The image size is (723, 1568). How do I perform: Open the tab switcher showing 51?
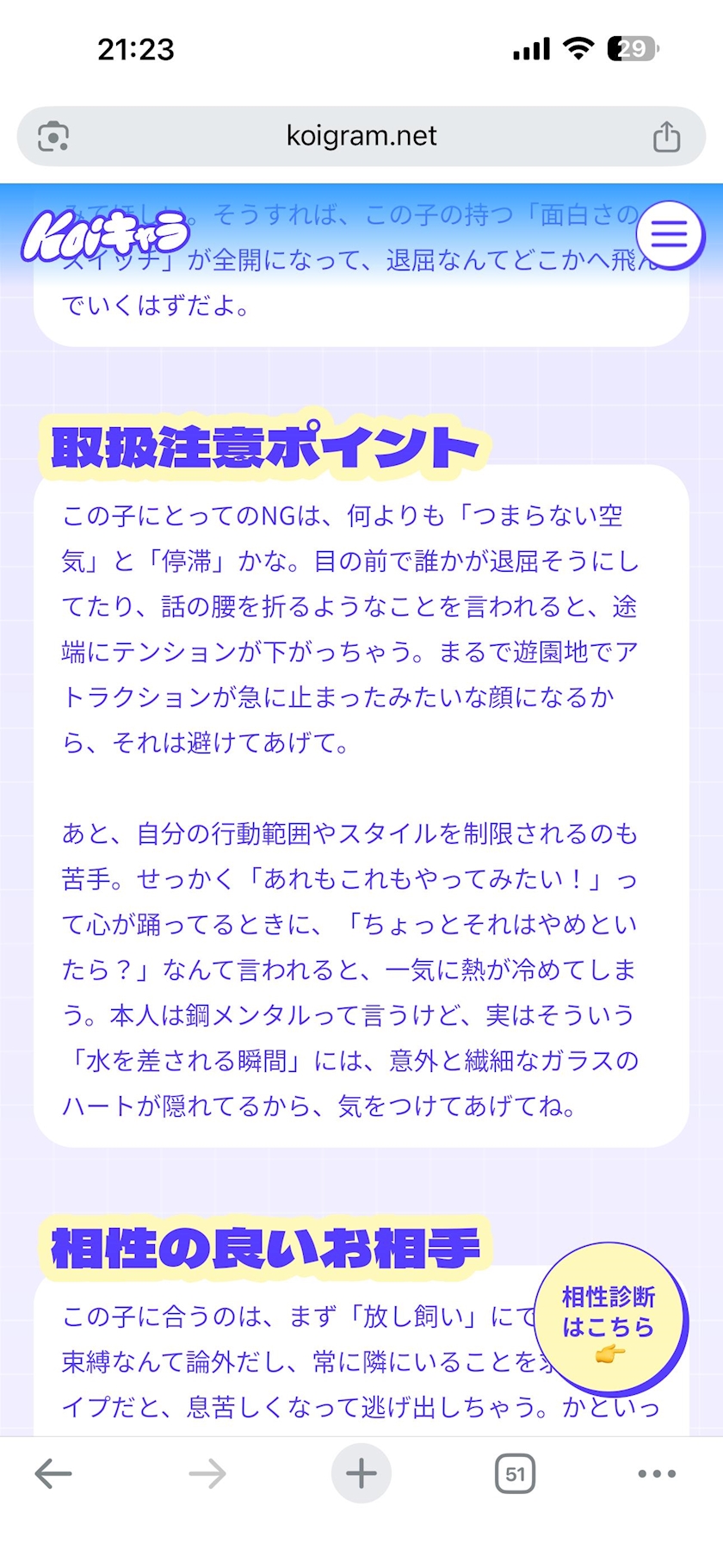(516, 1473)
